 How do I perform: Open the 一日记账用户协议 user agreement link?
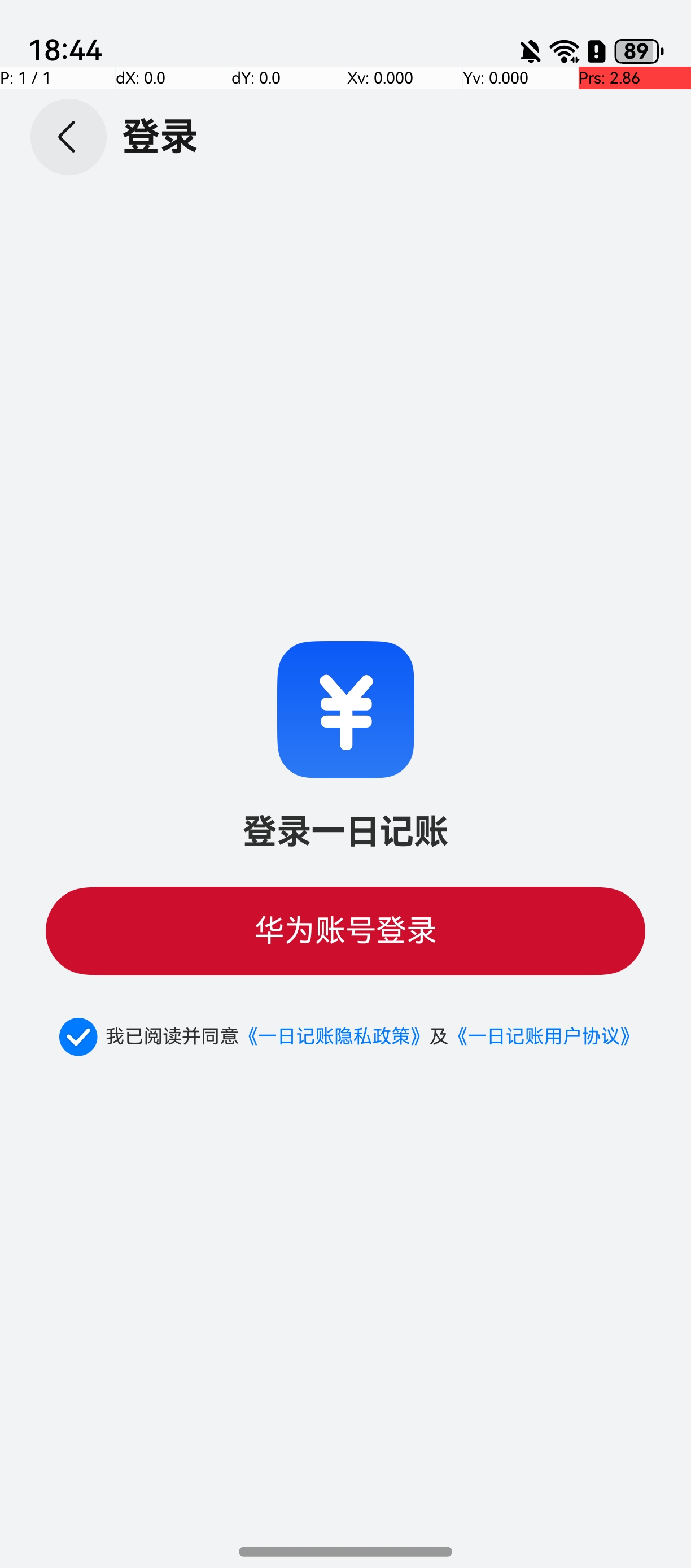click(544, 1037)
